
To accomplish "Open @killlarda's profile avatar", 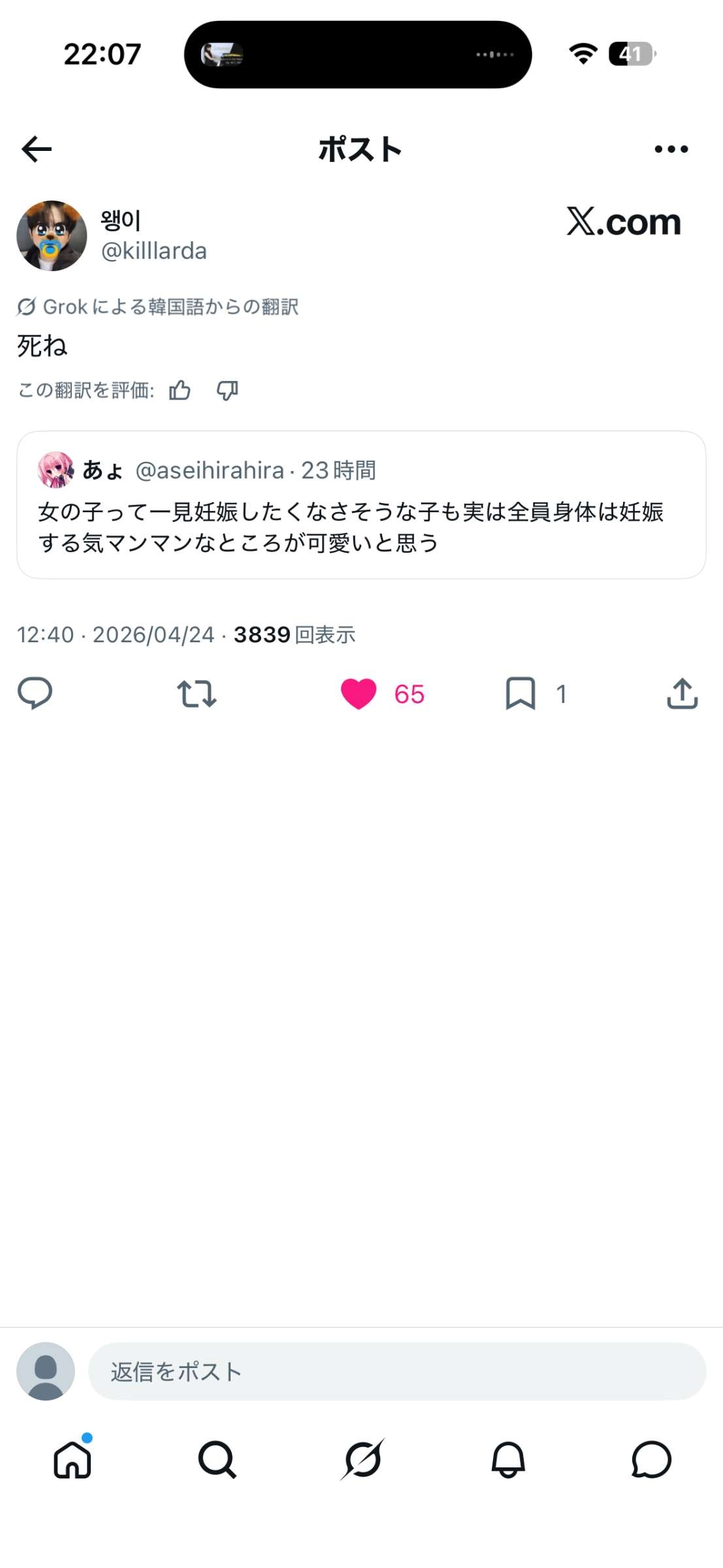I will 52,236.
